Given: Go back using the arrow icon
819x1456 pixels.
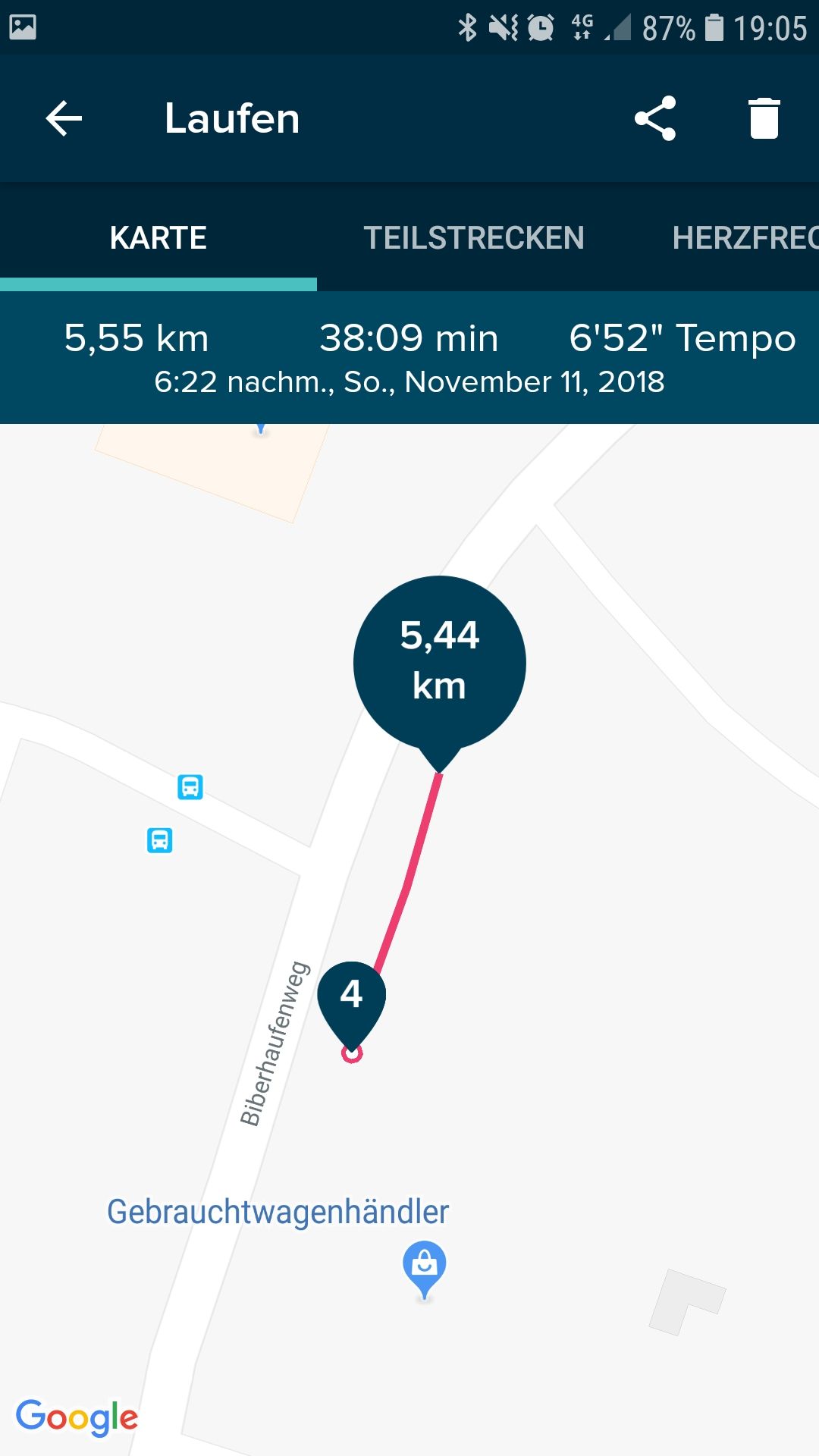Looking at the screenshot, I should [x=64, y=119].
